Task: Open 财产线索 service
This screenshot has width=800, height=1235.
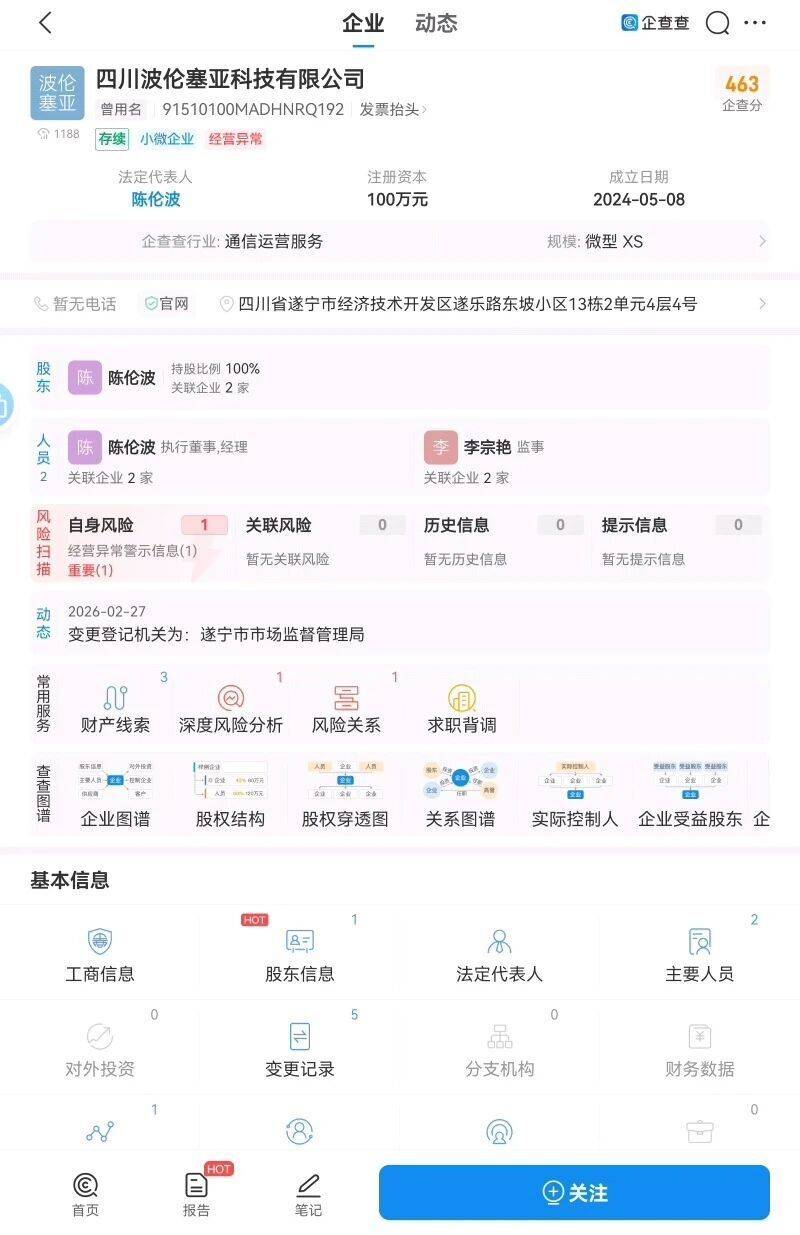Action: pos(115,709)
